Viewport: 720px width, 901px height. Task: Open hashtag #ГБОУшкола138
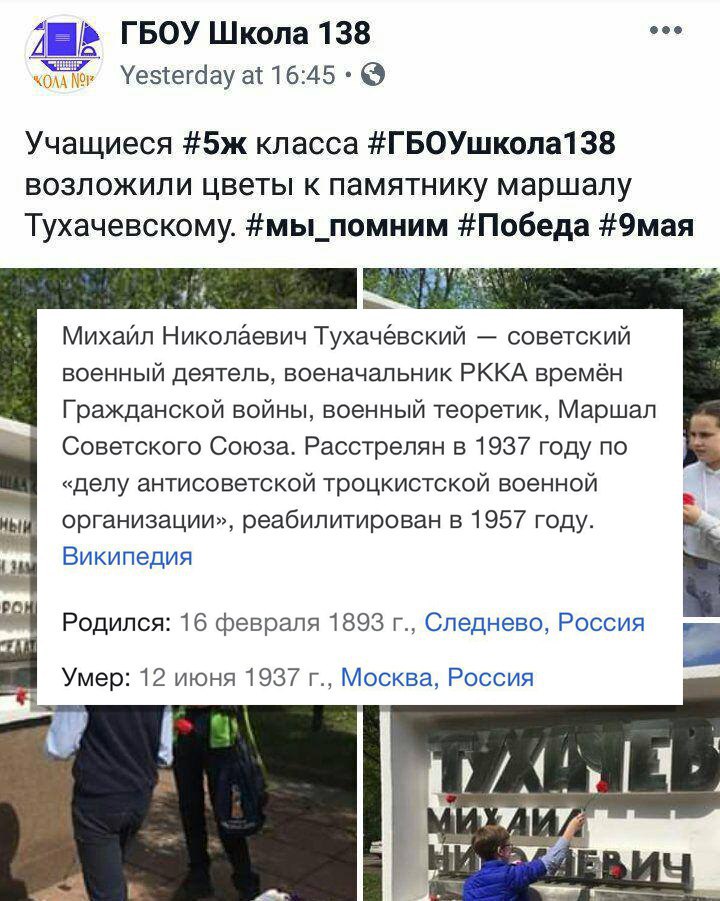point(491,144)
